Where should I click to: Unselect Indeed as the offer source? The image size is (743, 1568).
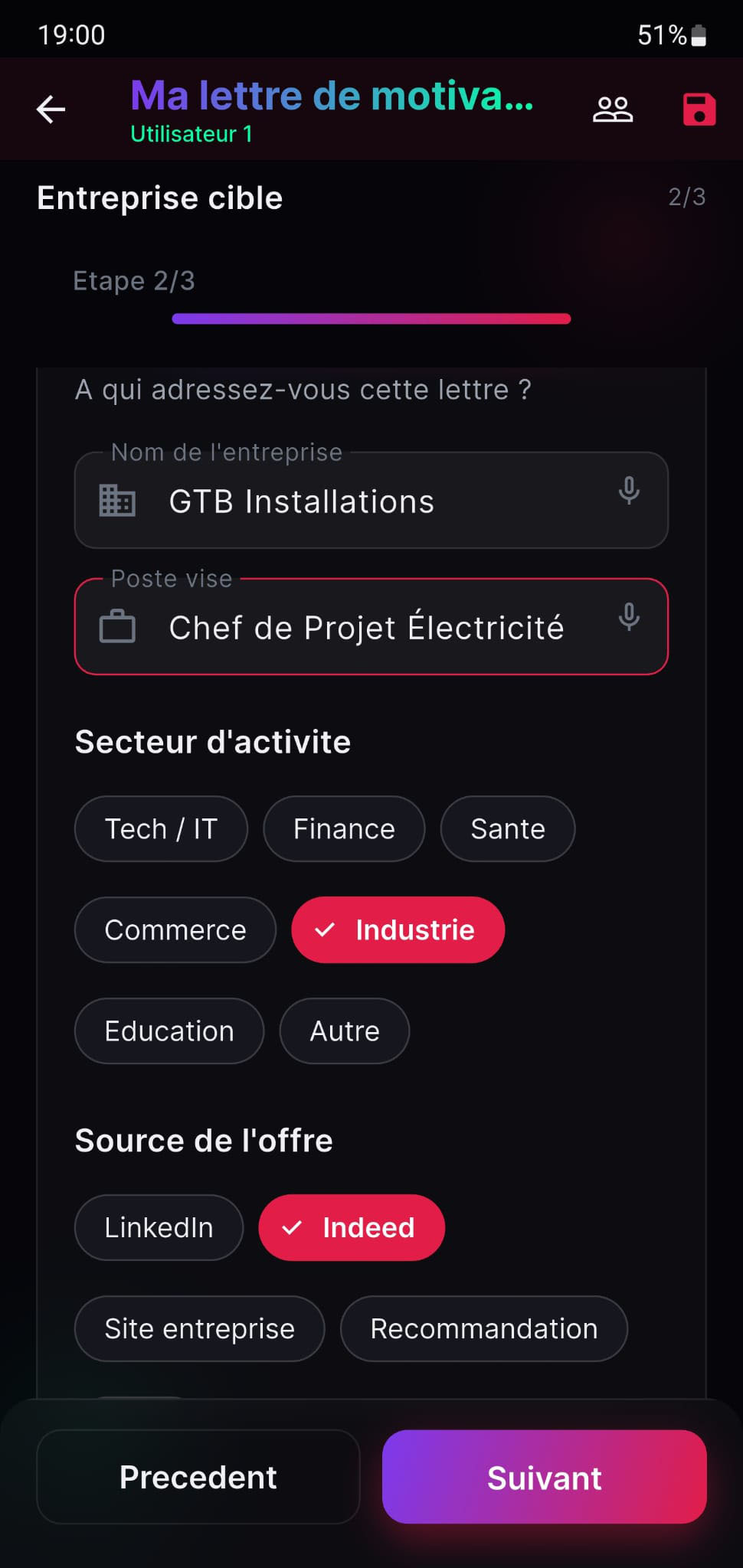click(351, 1227)
